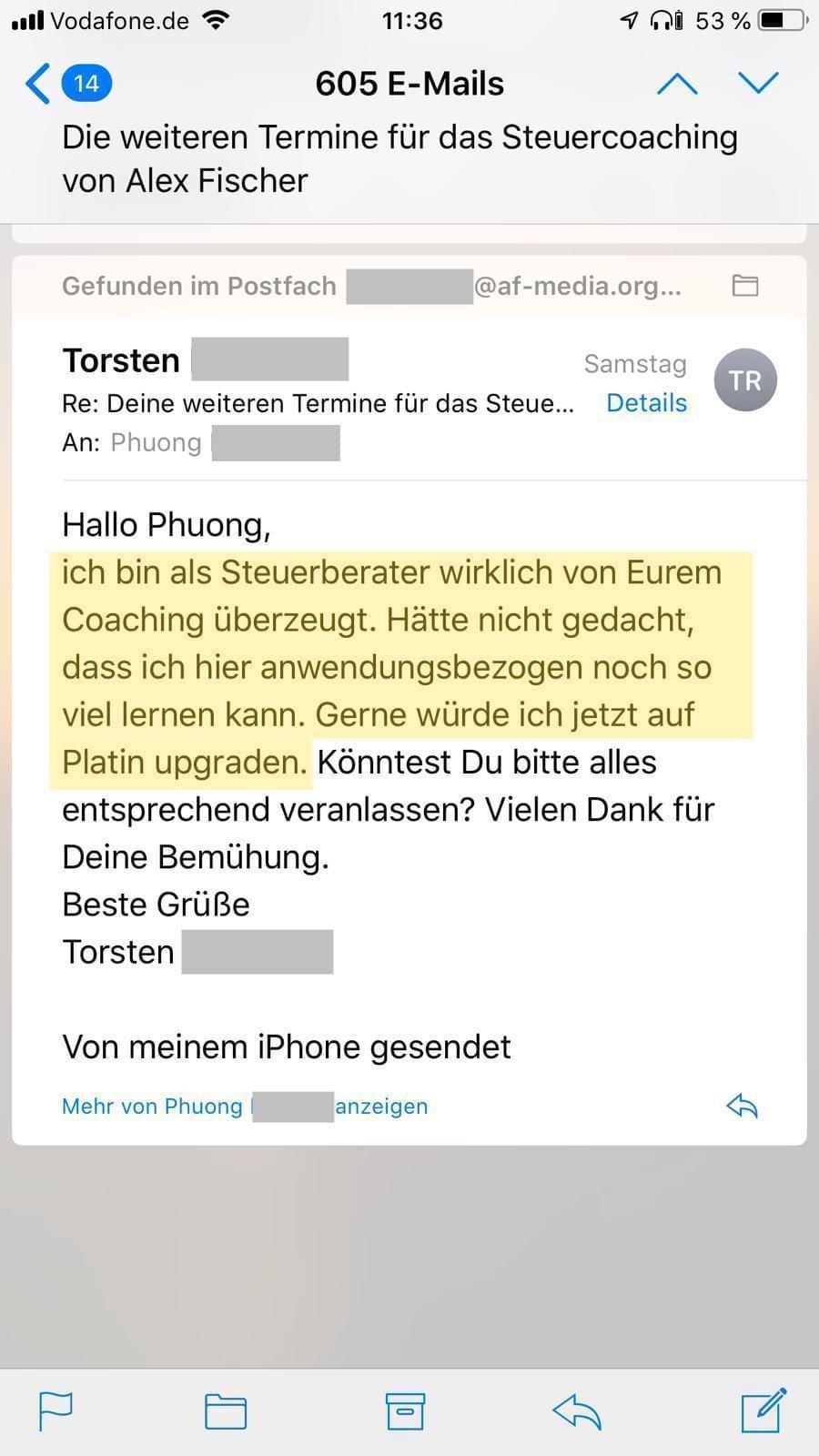Screen dimensions: 819x1456
Task: Open the mailbox folder icon beside Gefunden im Postfach
Action: tap(745, 286)
